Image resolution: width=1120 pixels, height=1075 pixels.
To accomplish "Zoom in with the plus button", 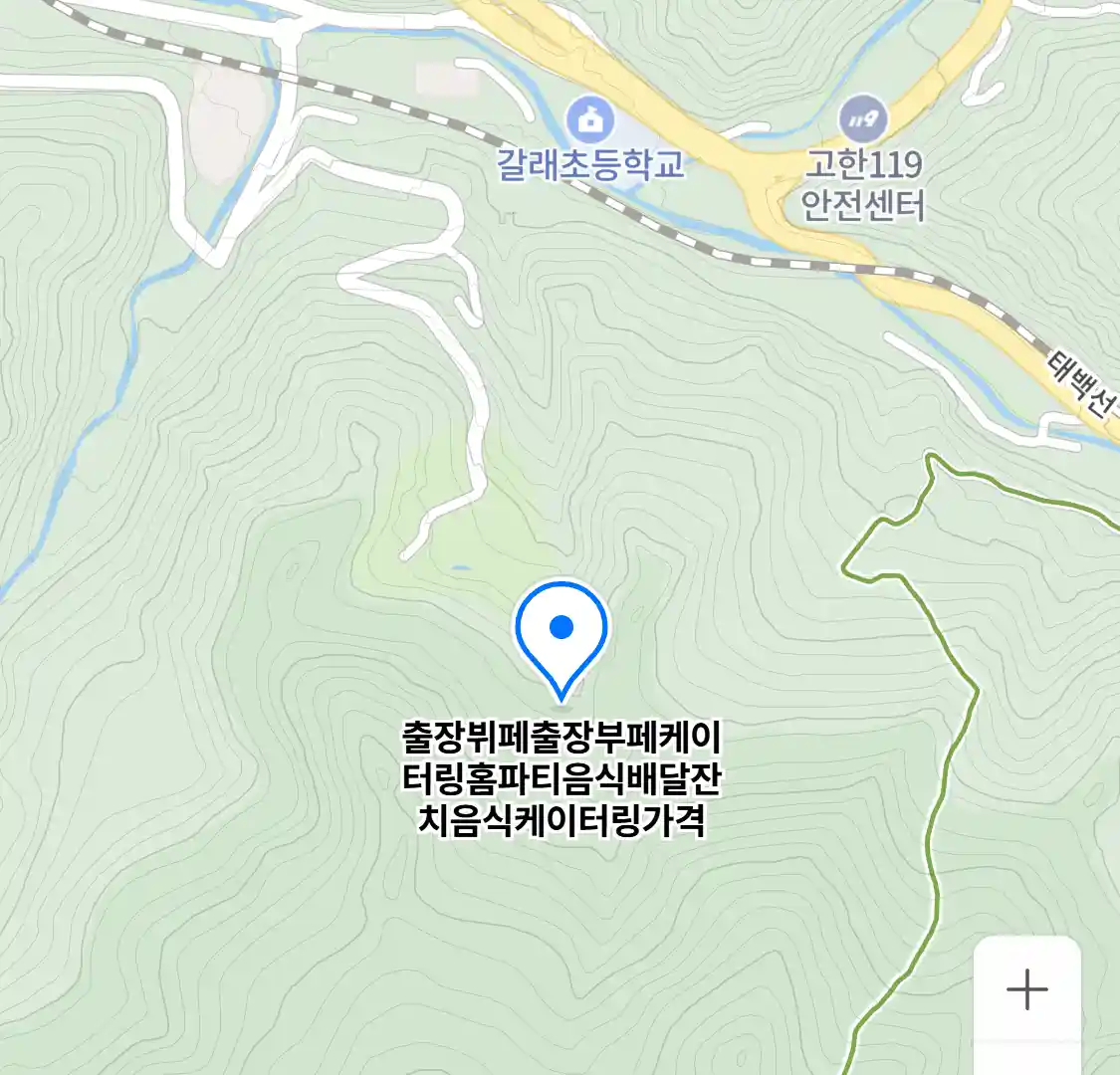I will [1026, 990].
